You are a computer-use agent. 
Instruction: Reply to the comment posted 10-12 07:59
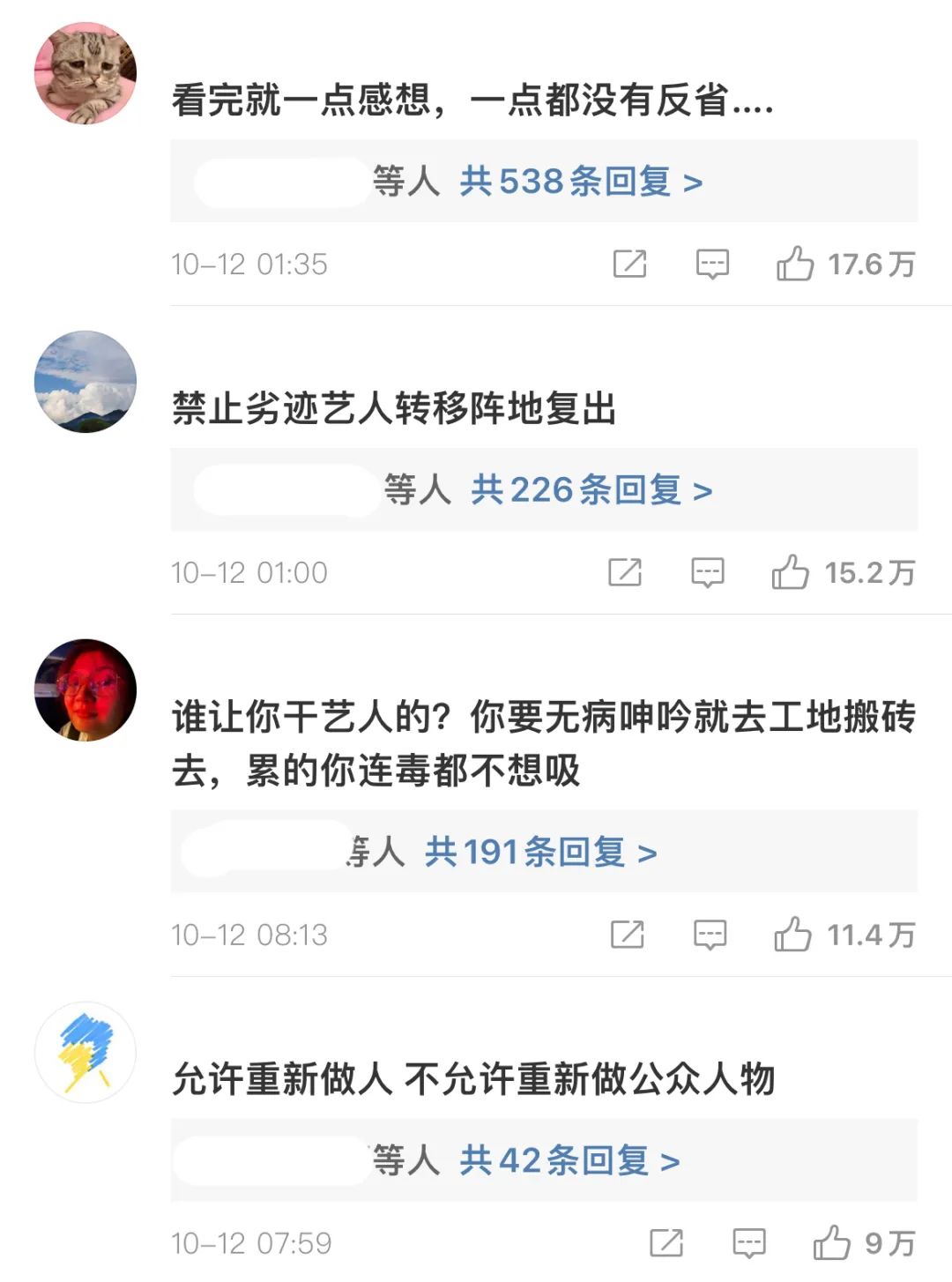(749, 1243)
